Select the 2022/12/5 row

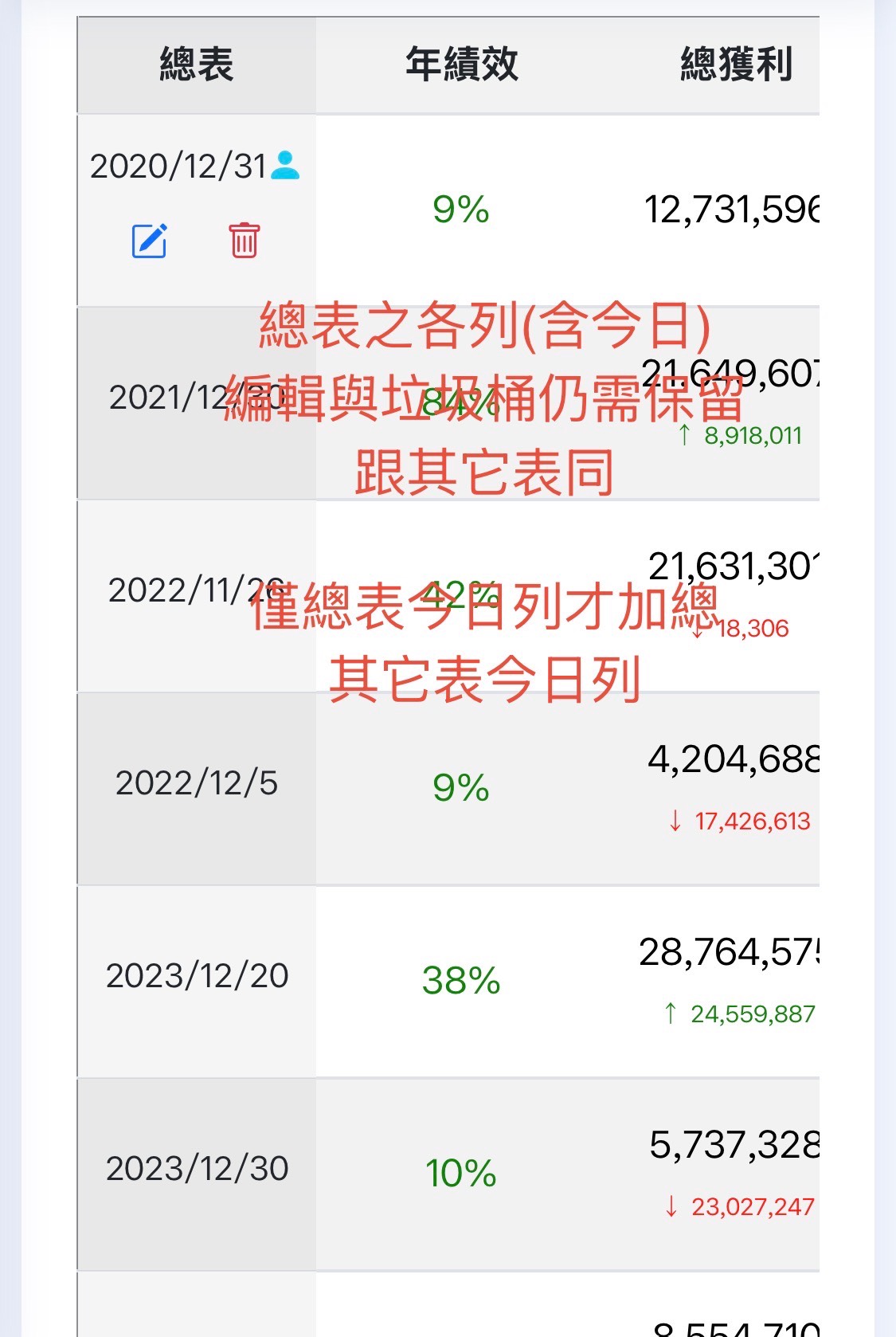click(x=197, y=783)
